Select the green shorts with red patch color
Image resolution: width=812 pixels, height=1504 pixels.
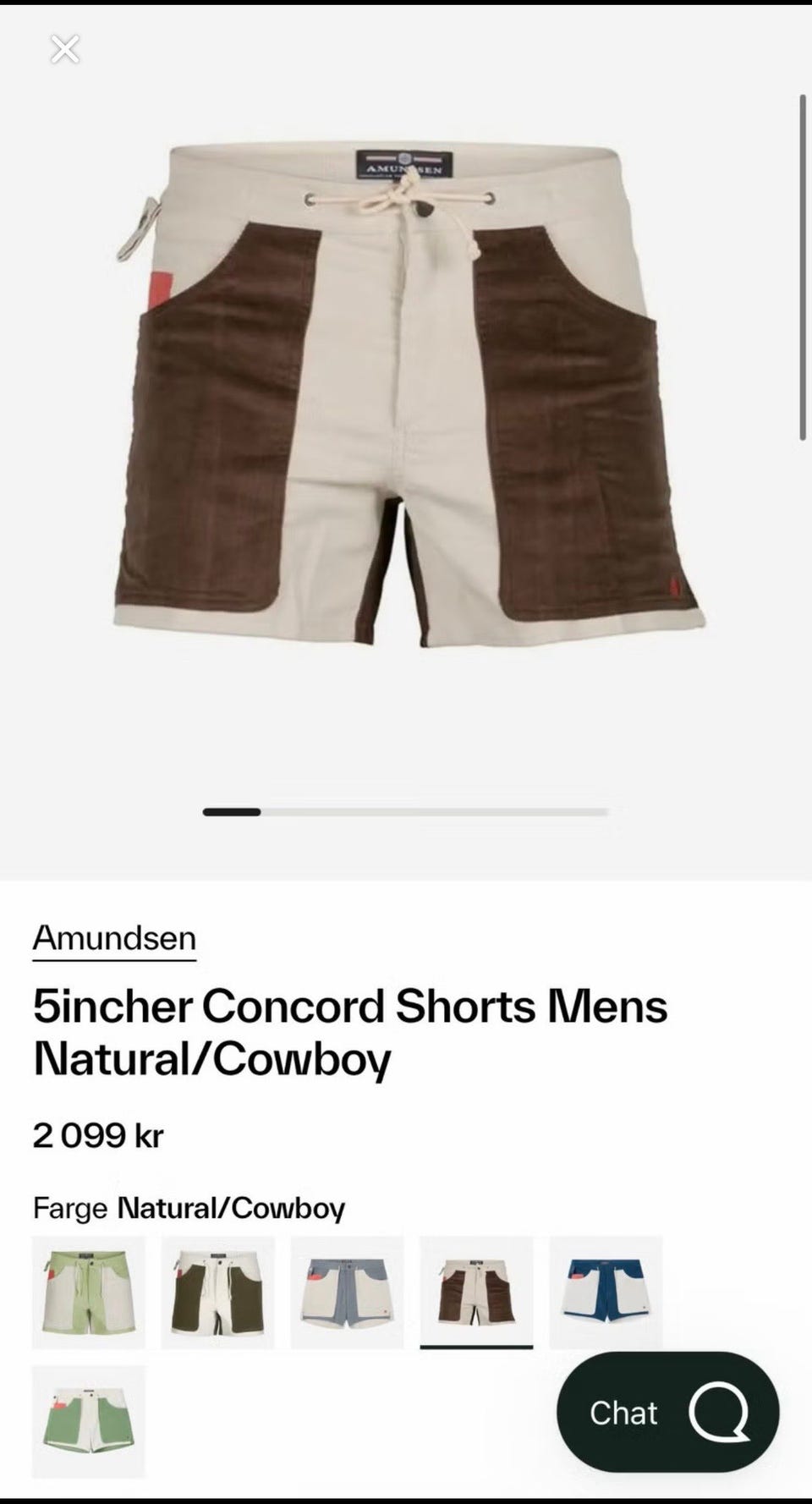(x=89, y=1421)
